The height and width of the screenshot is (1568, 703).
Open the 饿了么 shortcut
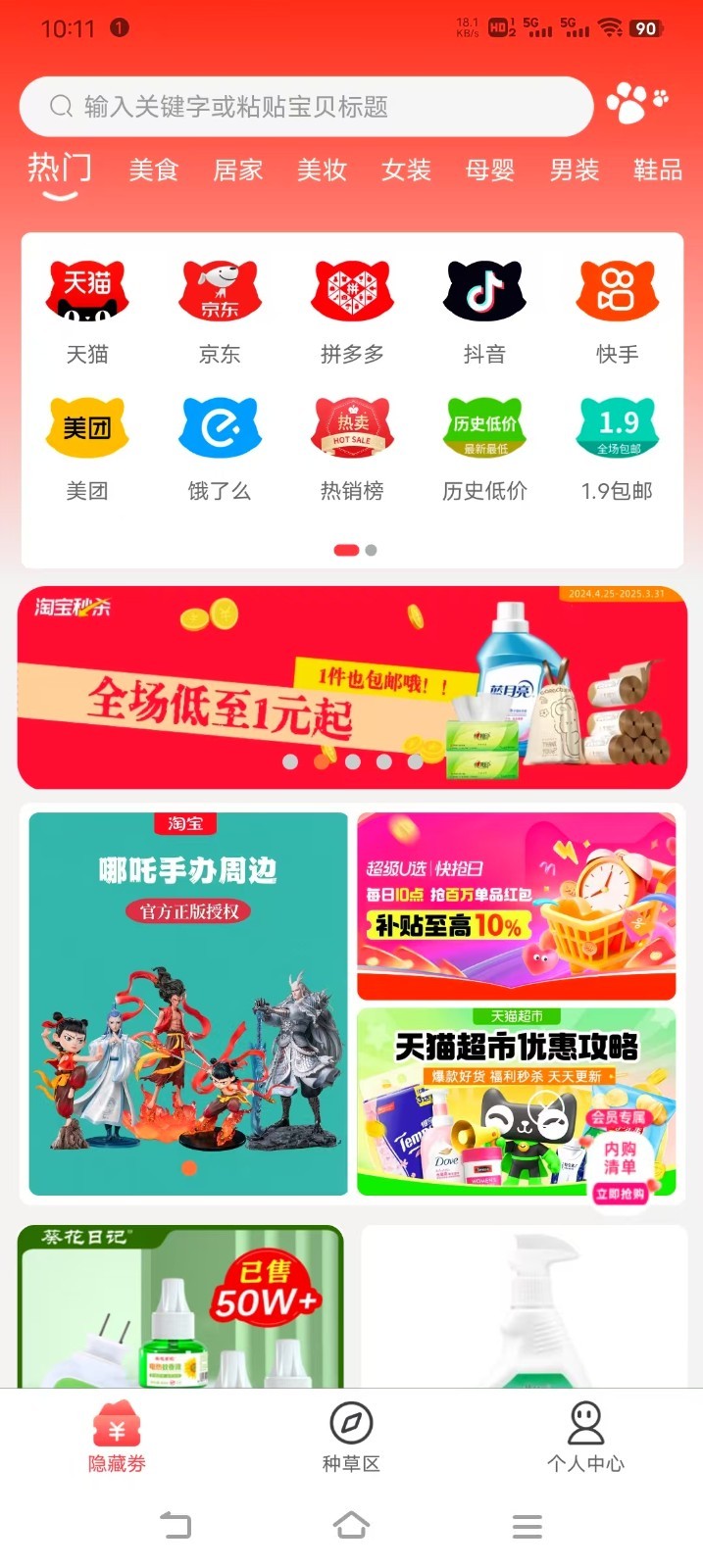point(220,448)
